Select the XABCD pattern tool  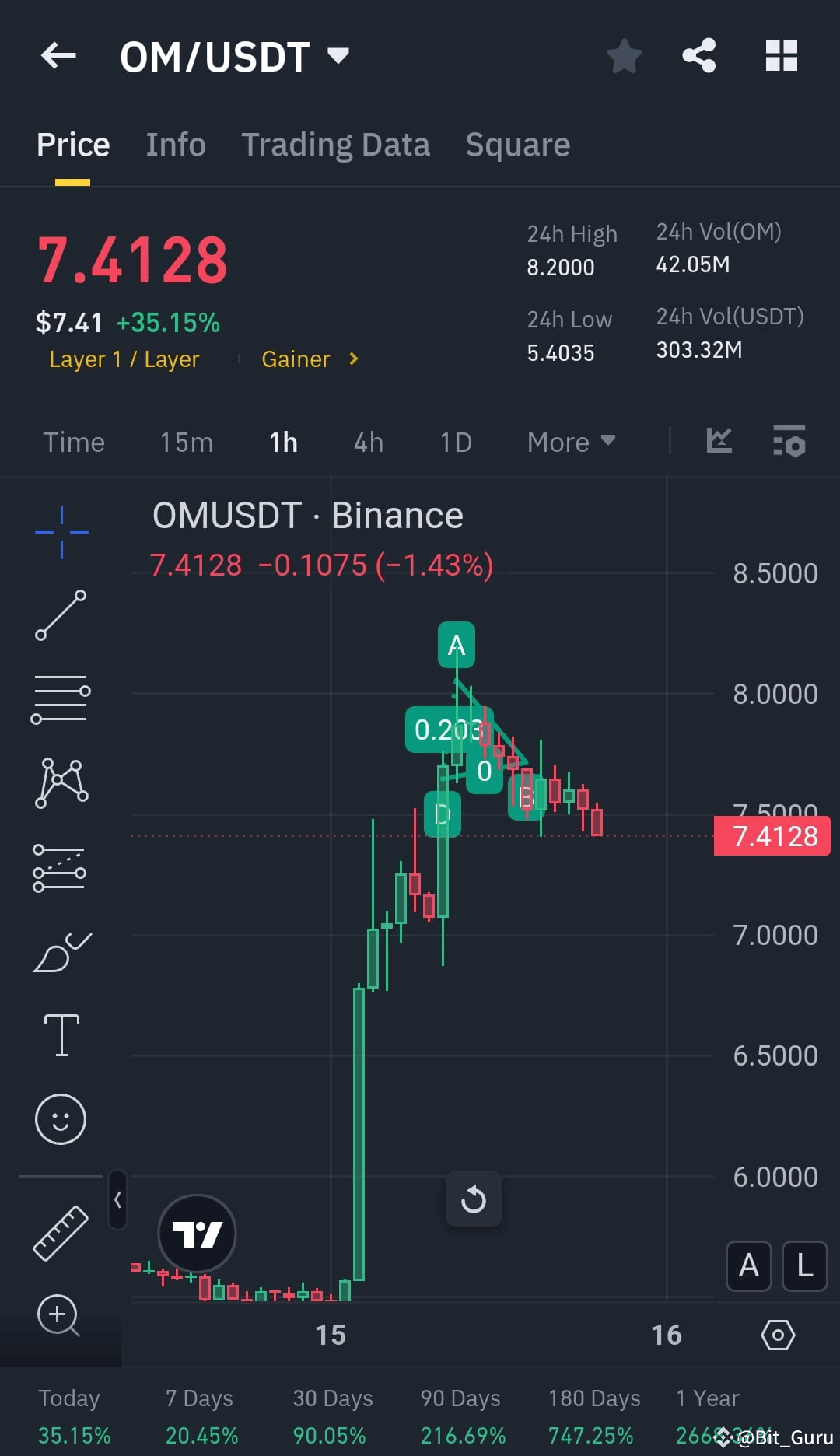point(61,782)
